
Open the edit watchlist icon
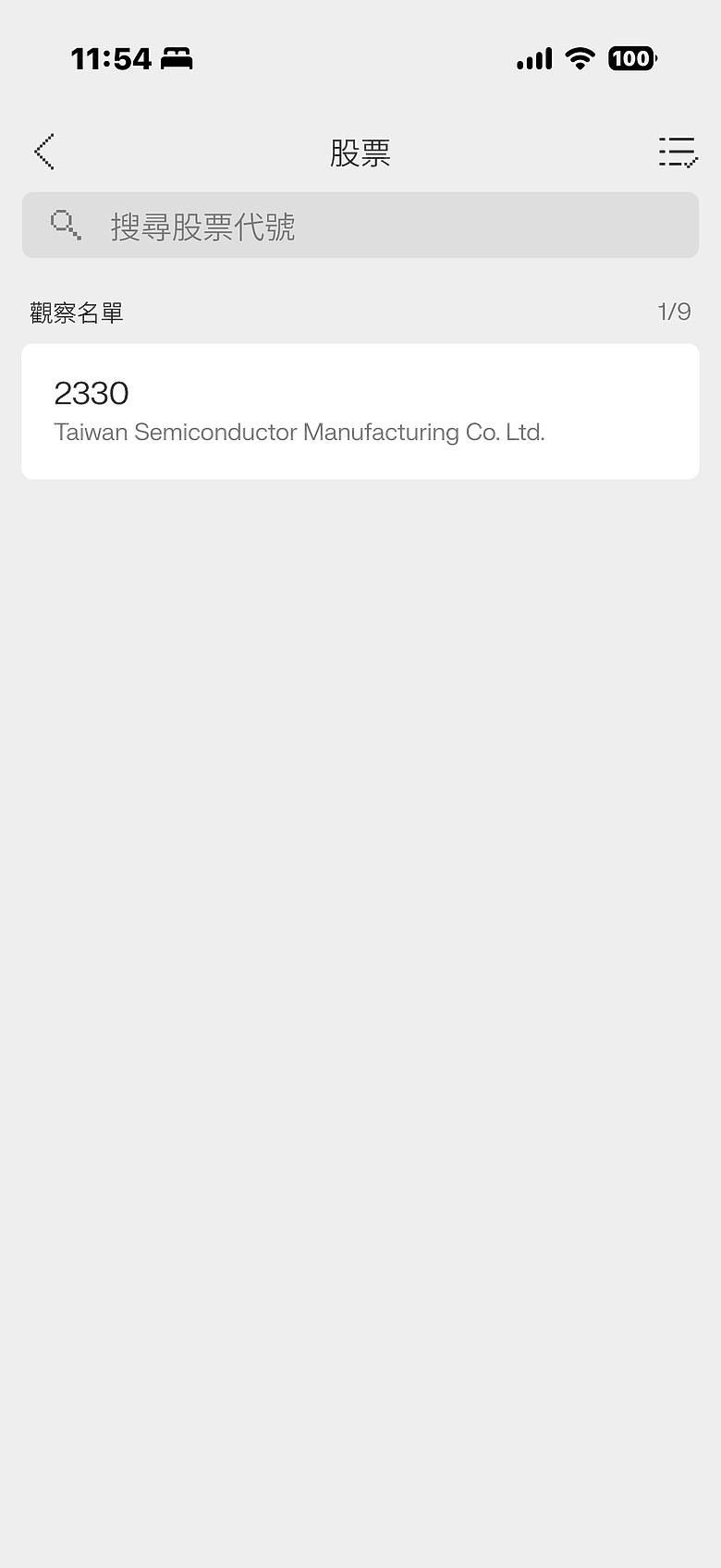[678, 152]
